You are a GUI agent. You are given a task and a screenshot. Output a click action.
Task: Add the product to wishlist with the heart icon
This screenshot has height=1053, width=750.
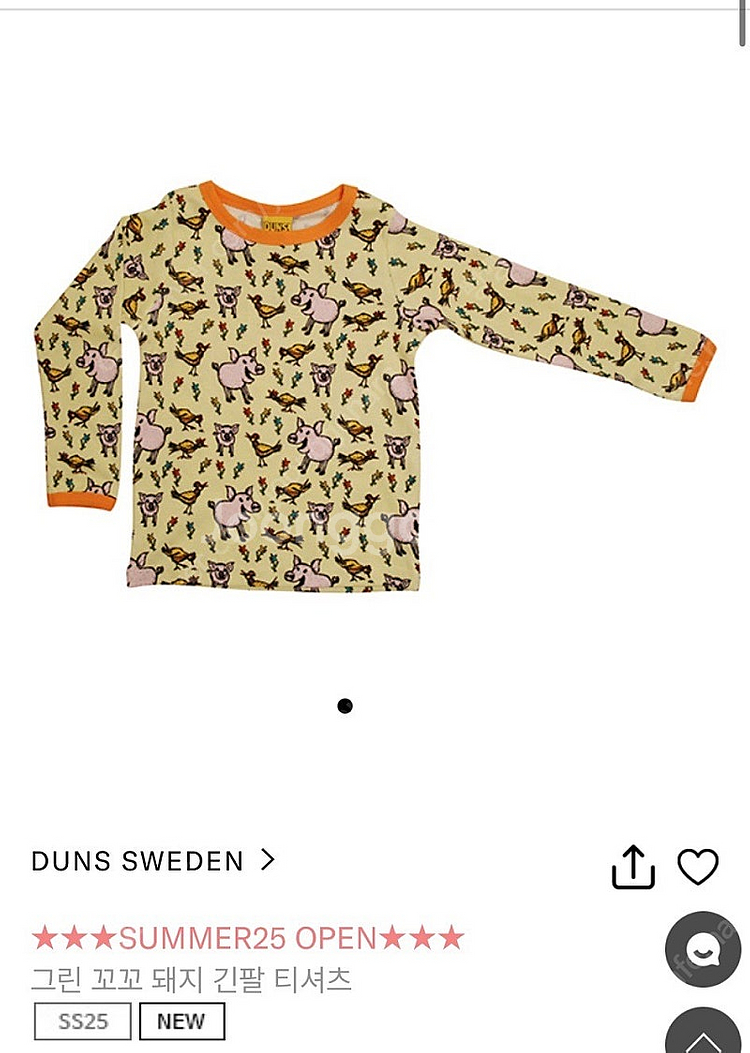click(x=698, y=866)
